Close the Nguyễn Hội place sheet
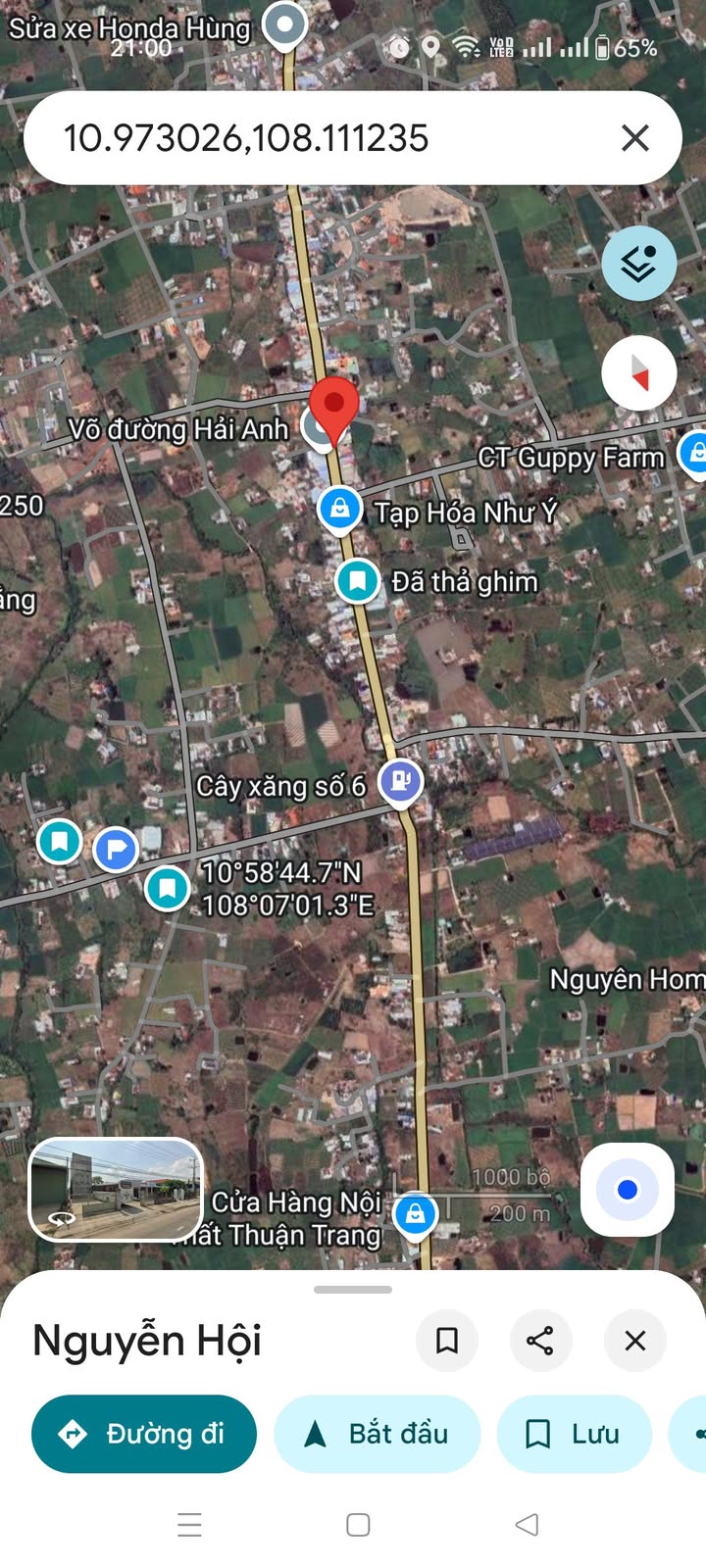706x1568 pixels. tap(635, 1340)
